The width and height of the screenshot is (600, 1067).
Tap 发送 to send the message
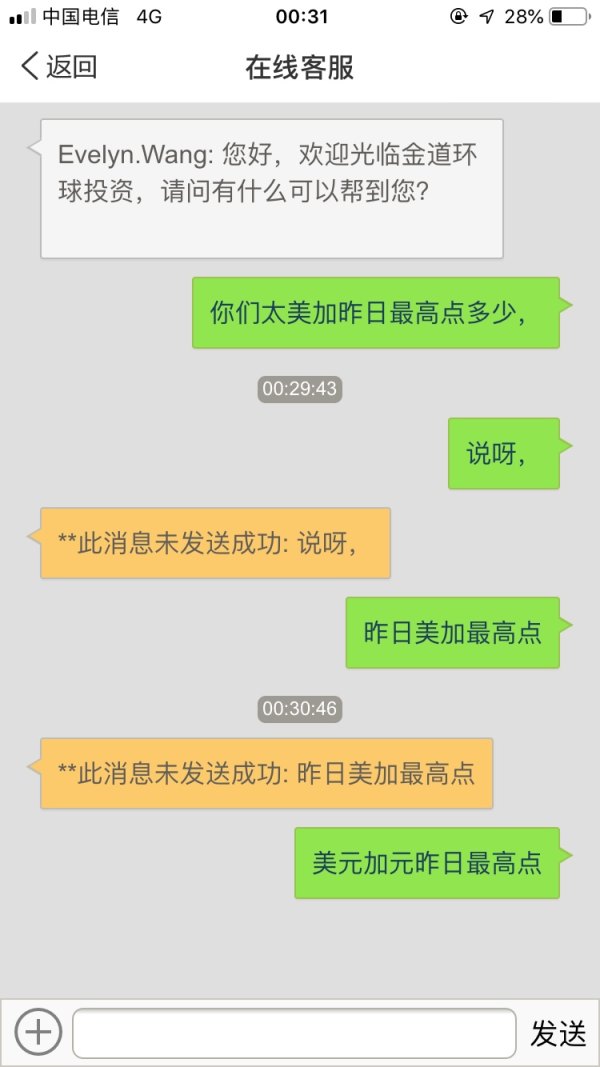coord(558,1034)
